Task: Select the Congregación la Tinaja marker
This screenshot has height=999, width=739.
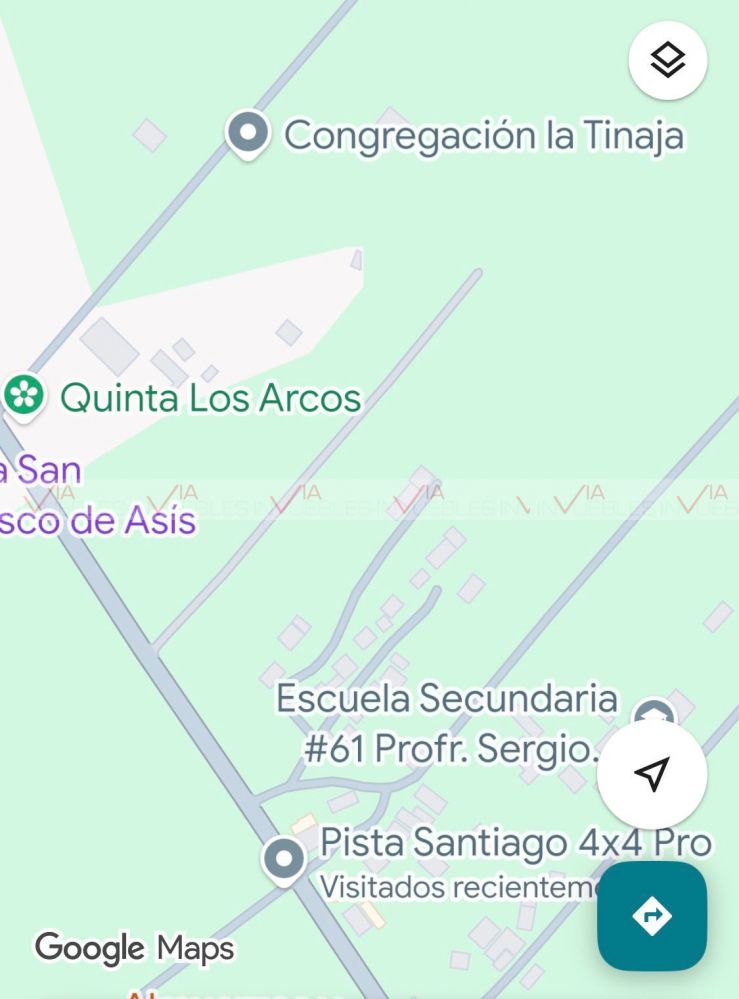Action: coord(247,133)
